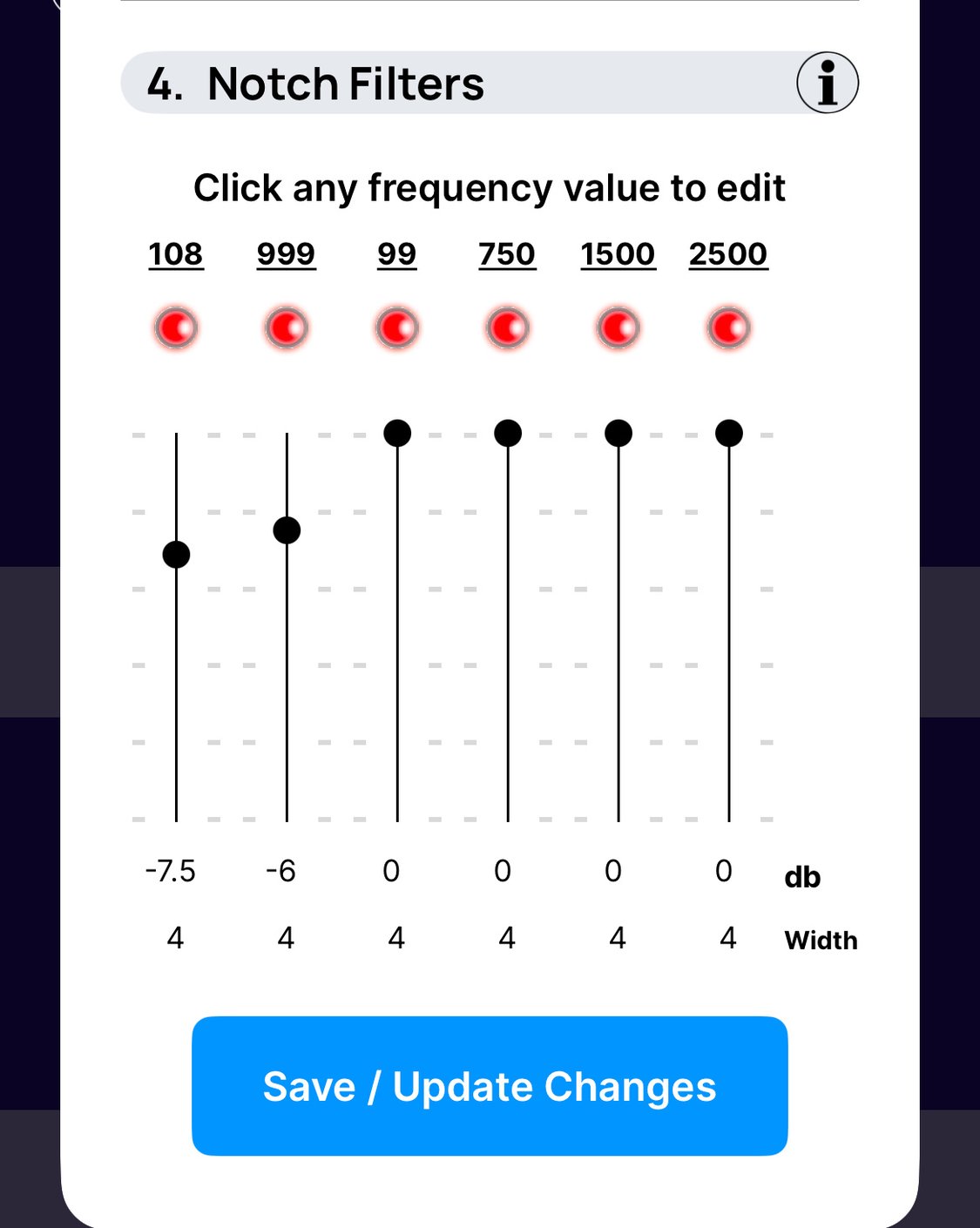Toggle the red light under 1500

[x=618, y=328]
